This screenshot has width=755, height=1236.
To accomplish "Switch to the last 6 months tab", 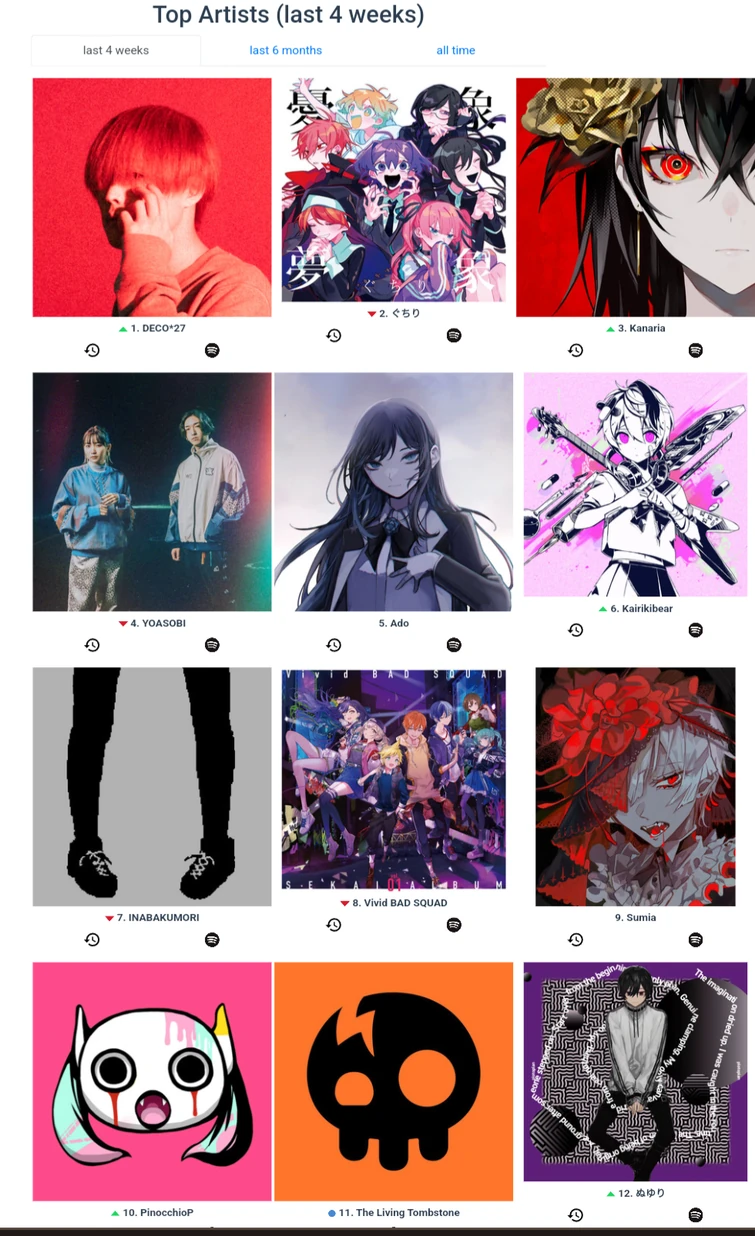I will point(285,50).
